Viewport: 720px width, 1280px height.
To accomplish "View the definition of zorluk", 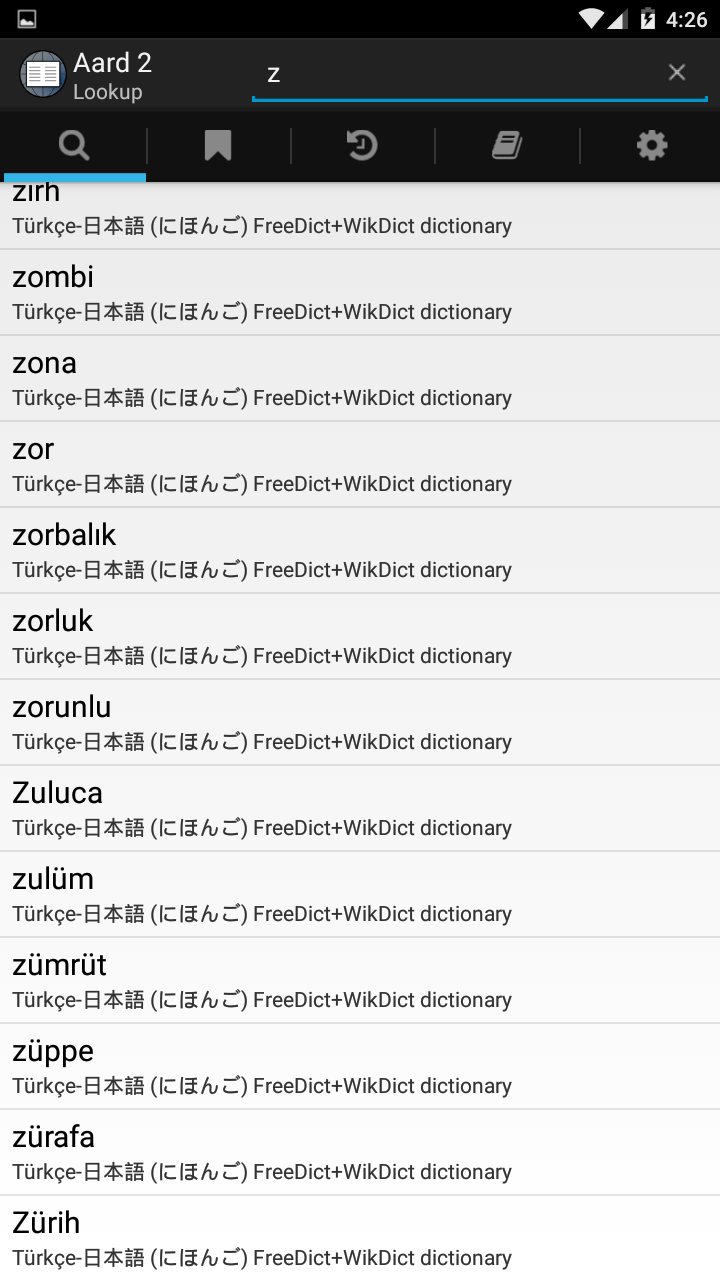I will click(x=360, y=636).
